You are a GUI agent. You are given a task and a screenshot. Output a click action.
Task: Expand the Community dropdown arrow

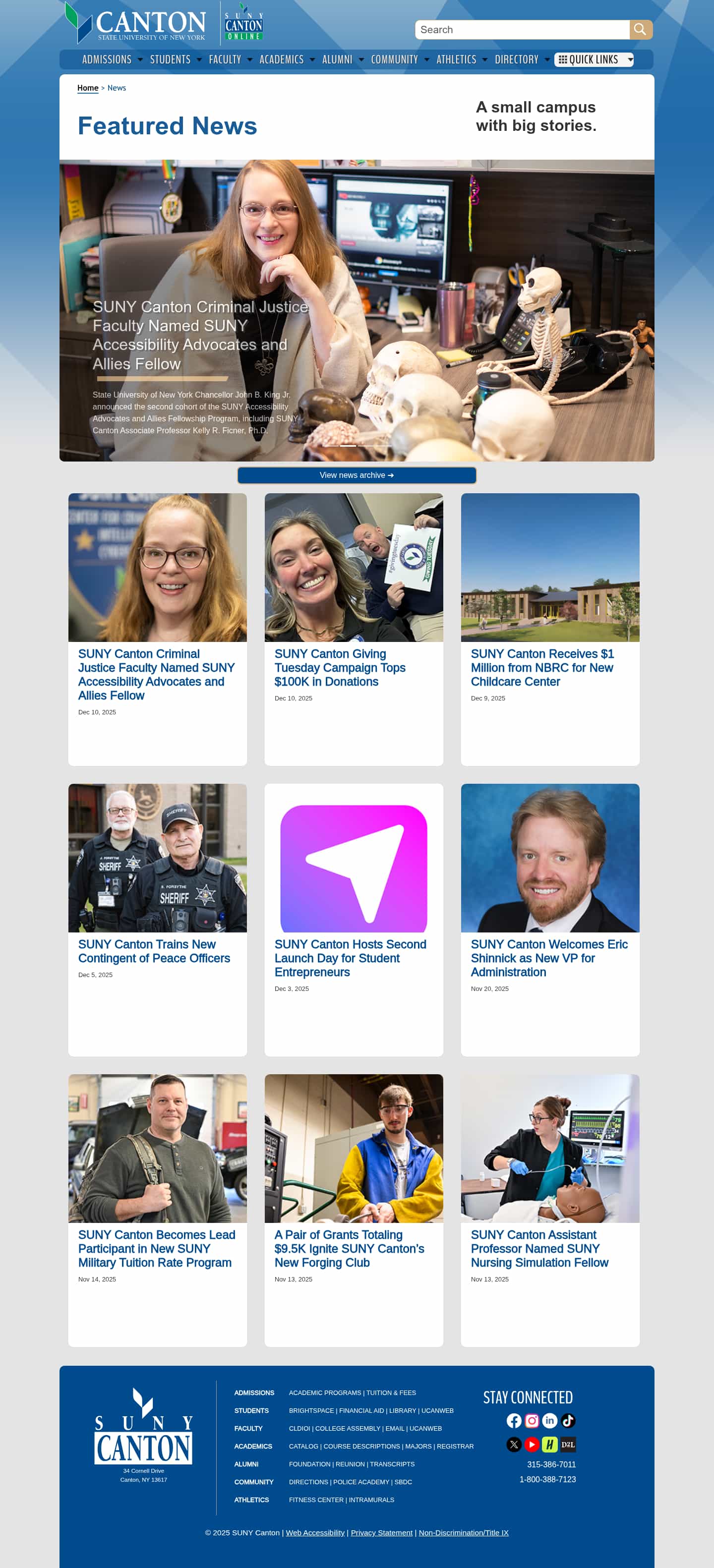pos(427,60)
